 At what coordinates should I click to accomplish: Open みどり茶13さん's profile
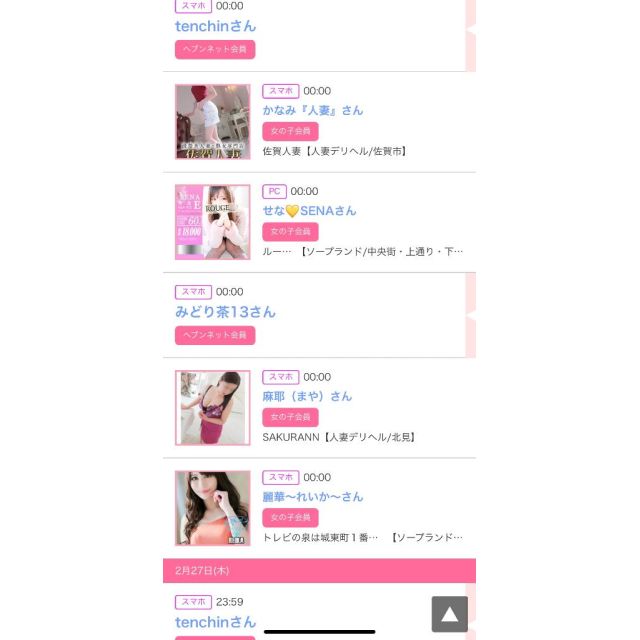point(225,312)
